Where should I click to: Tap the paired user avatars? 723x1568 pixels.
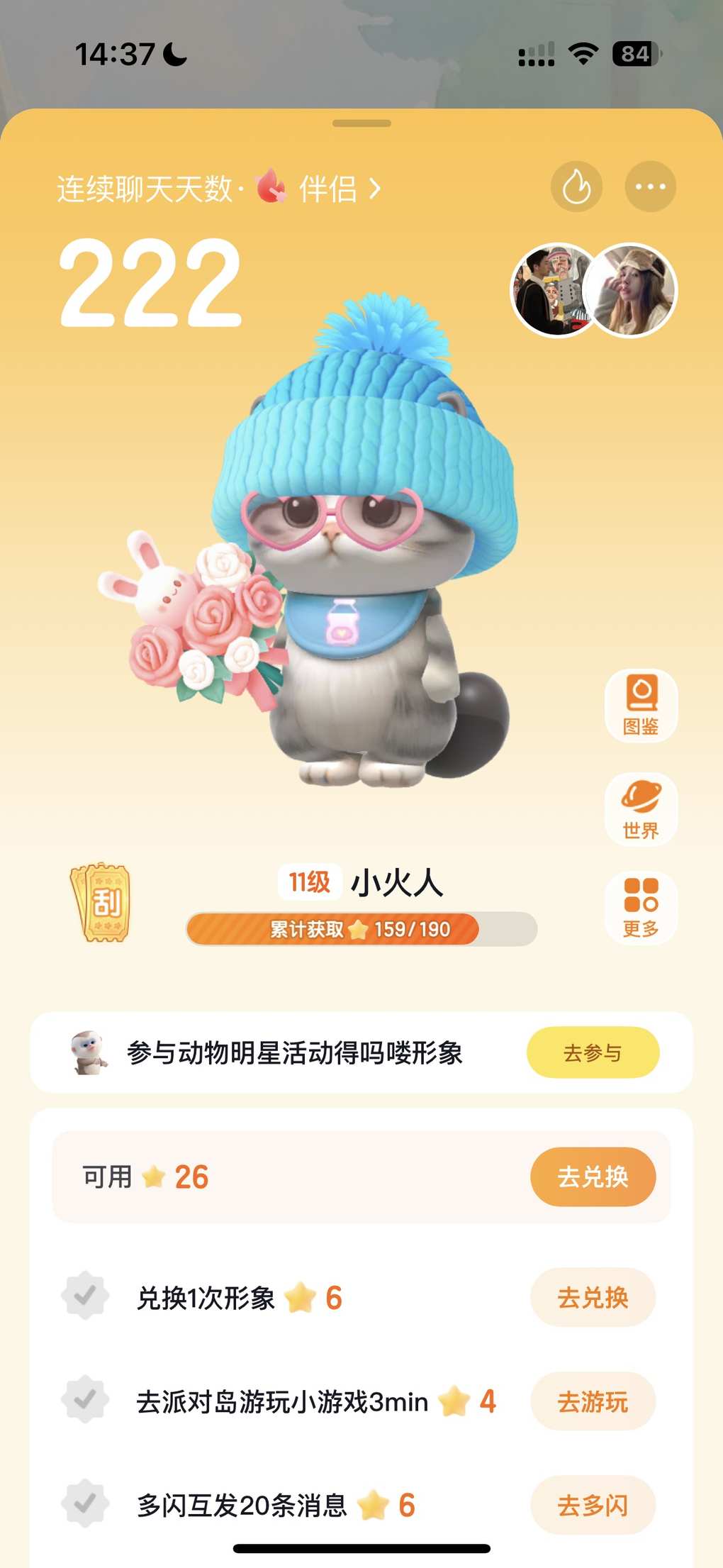tap(594, 290)
